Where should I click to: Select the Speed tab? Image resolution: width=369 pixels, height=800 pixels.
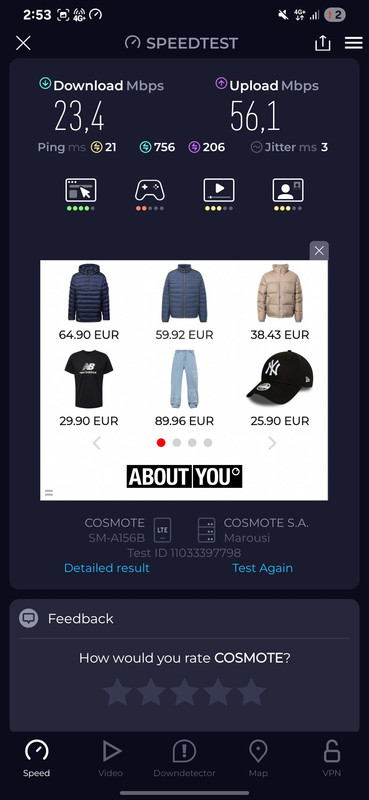click(x=37, y=759)
